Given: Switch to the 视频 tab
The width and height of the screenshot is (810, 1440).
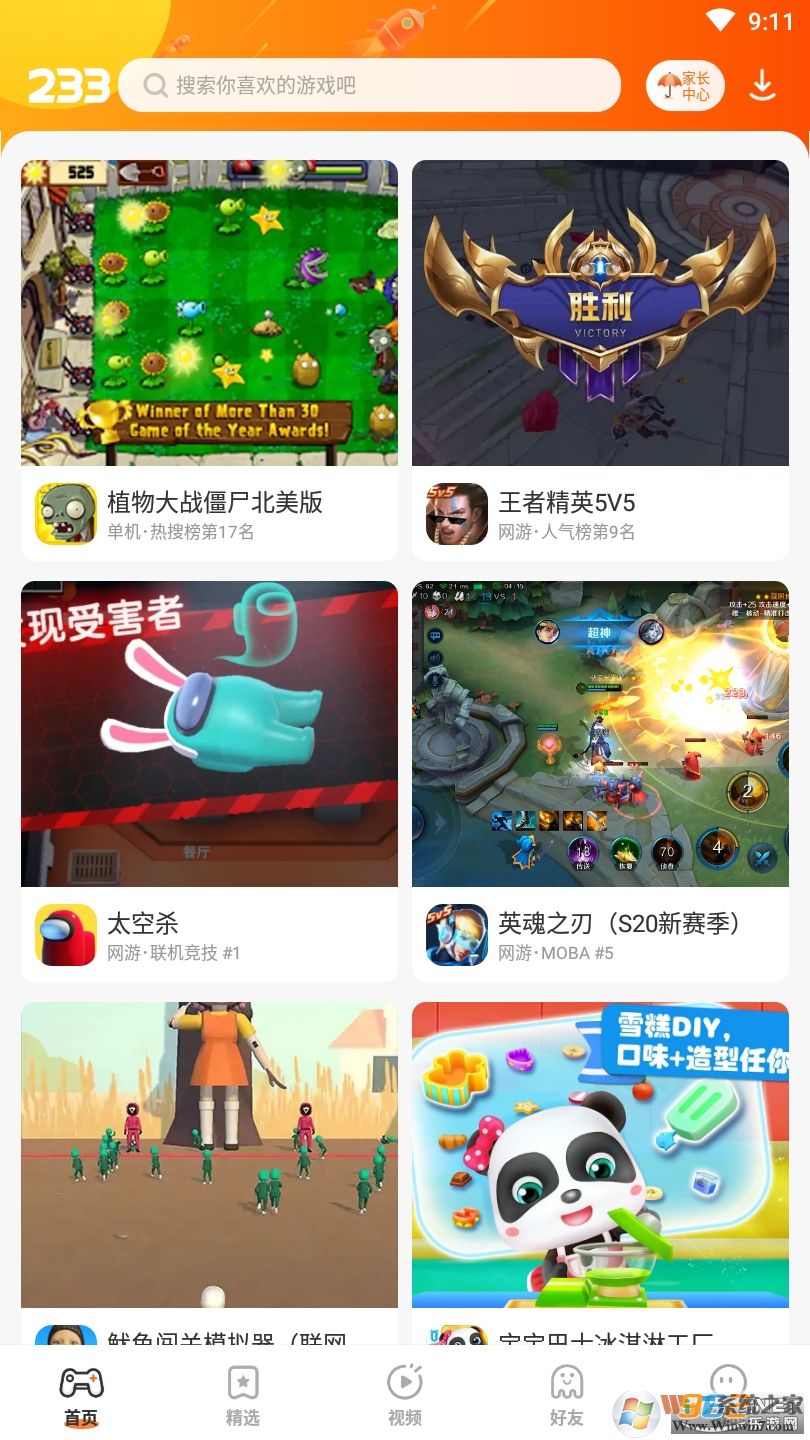Looking at the screenshot, I should (405, 1395).
